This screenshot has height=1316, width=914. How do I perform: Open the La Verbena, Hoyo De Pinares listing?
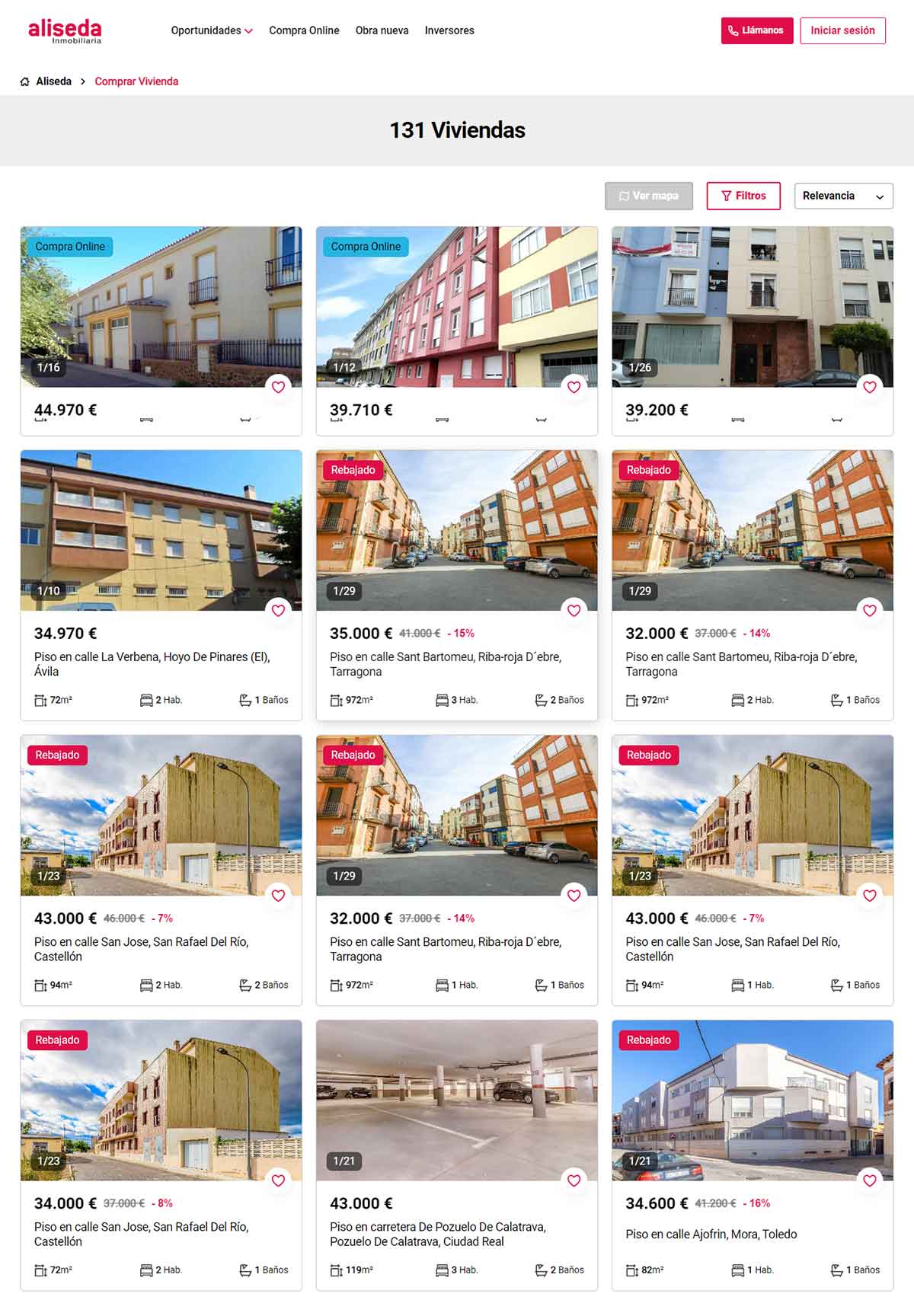(152, 663)
